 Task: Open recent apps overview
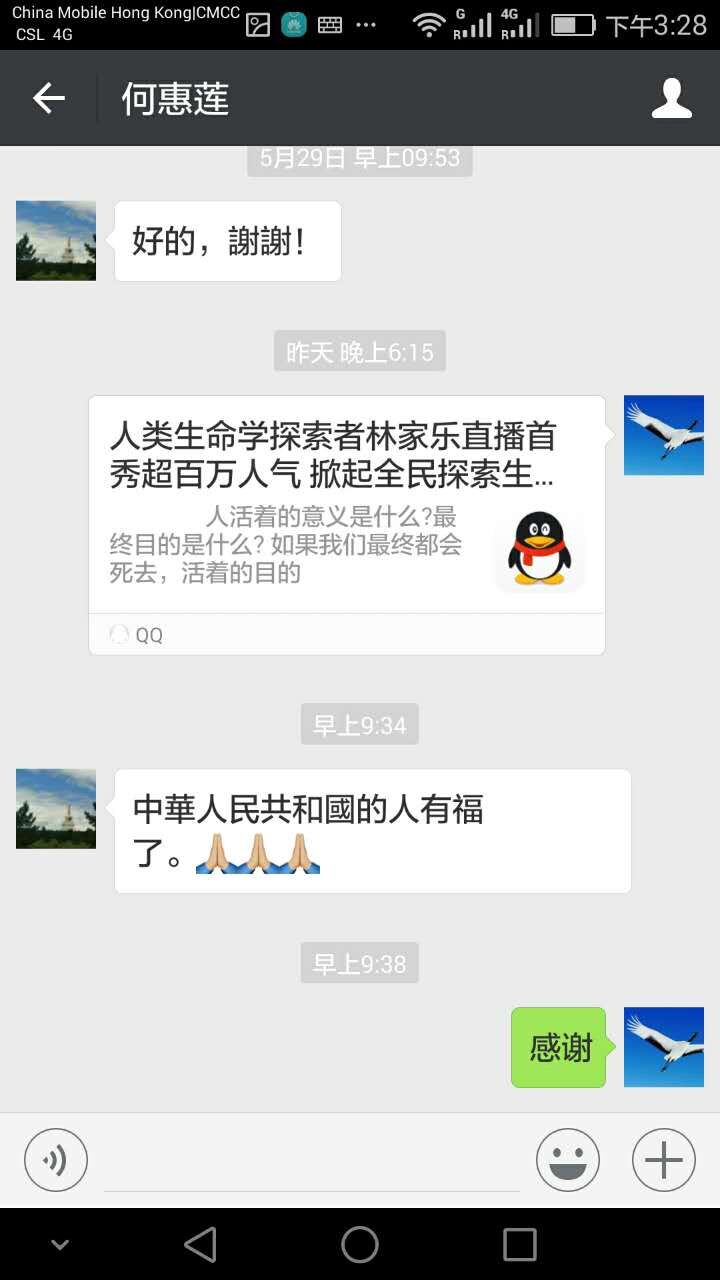pos(519,1244)
